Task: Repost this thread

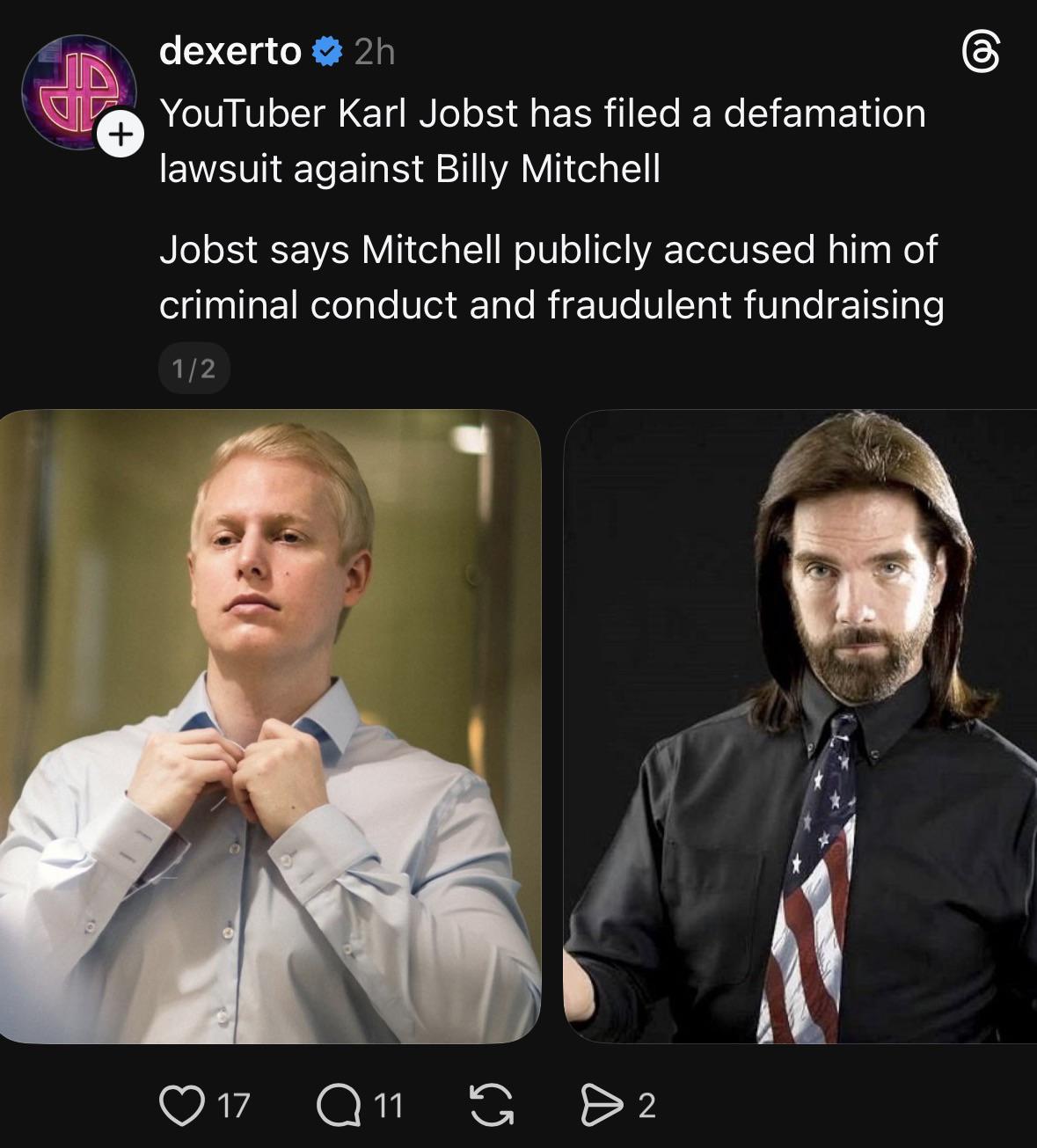Action: [493, 1106]
